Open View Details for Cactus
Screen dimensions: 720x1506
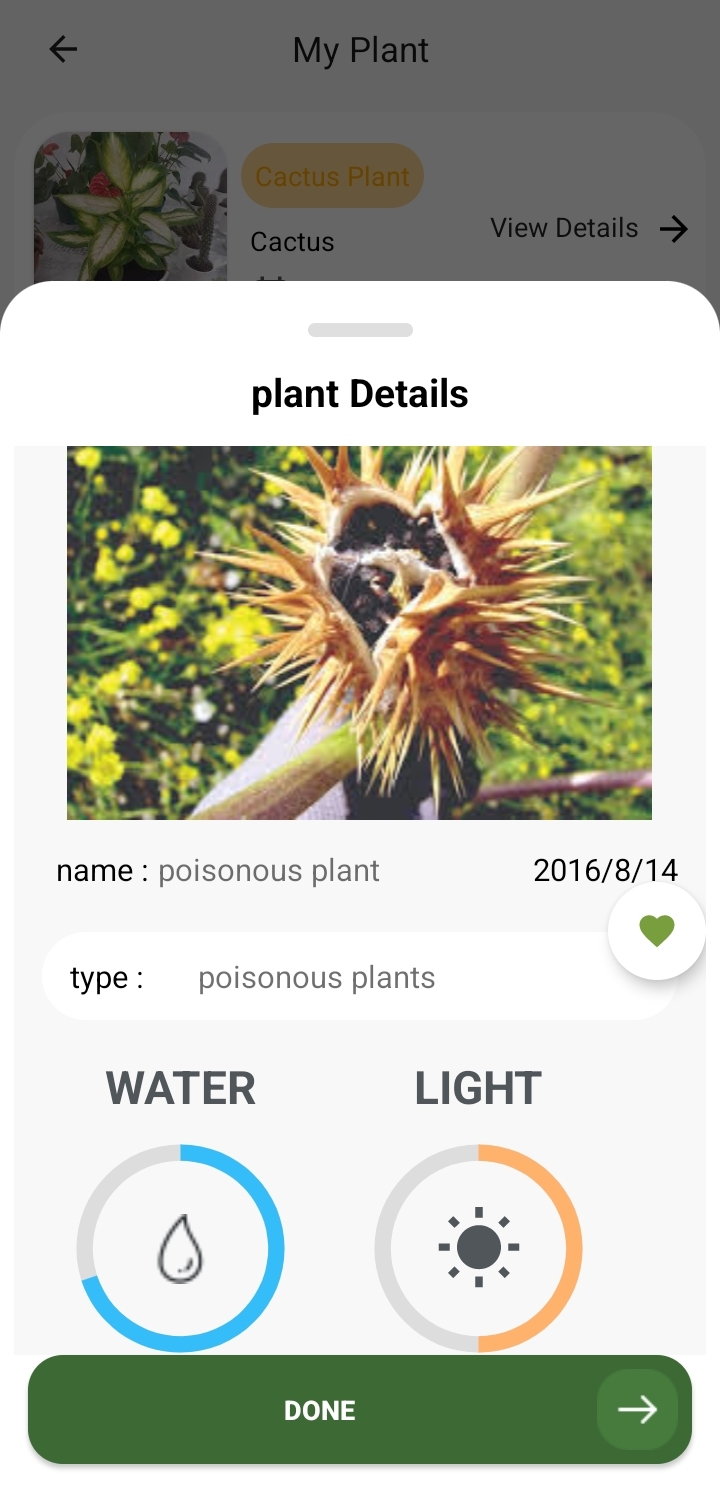point(589,229)
